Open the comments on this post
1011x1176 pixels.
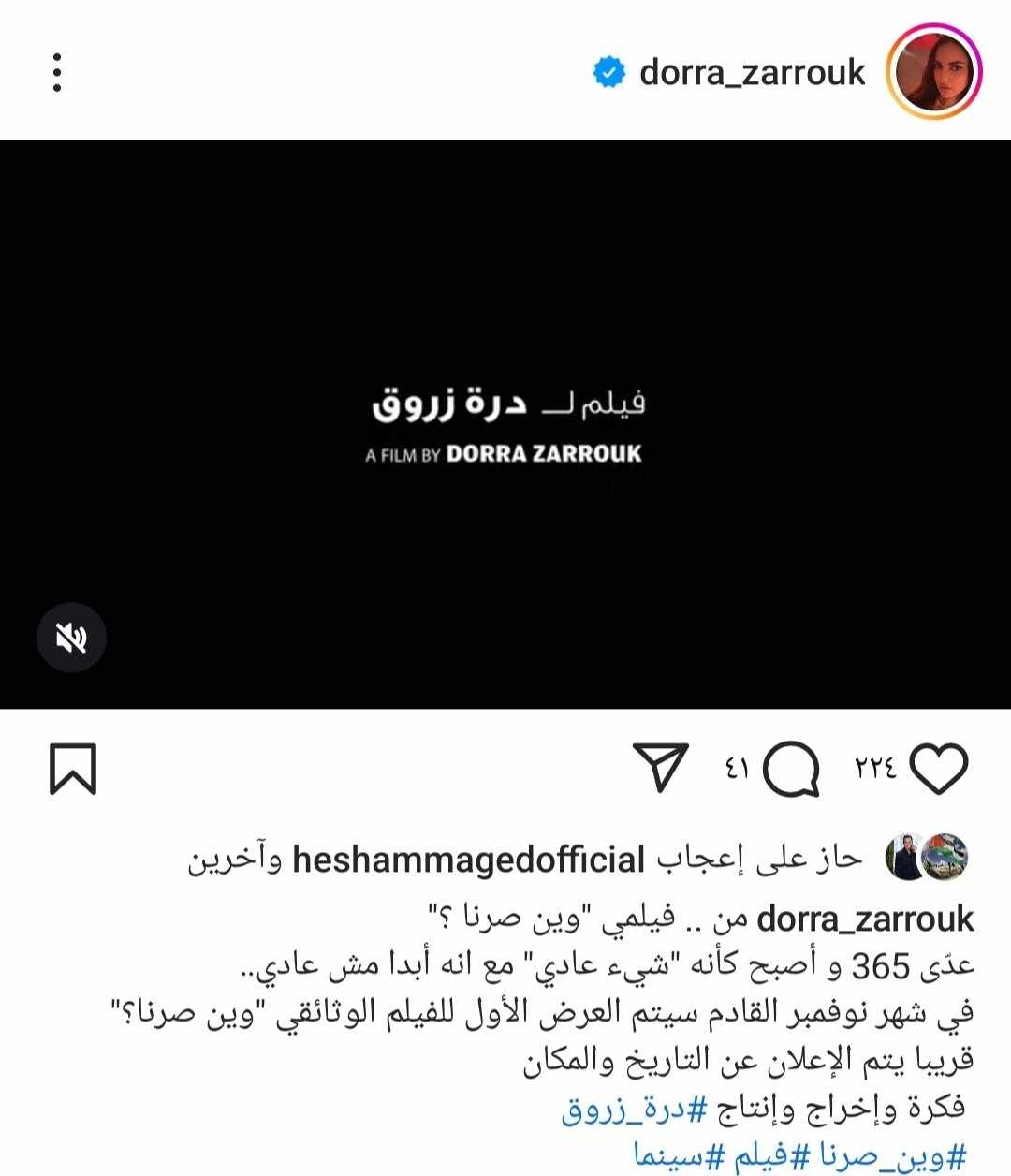tap(791, 770)
